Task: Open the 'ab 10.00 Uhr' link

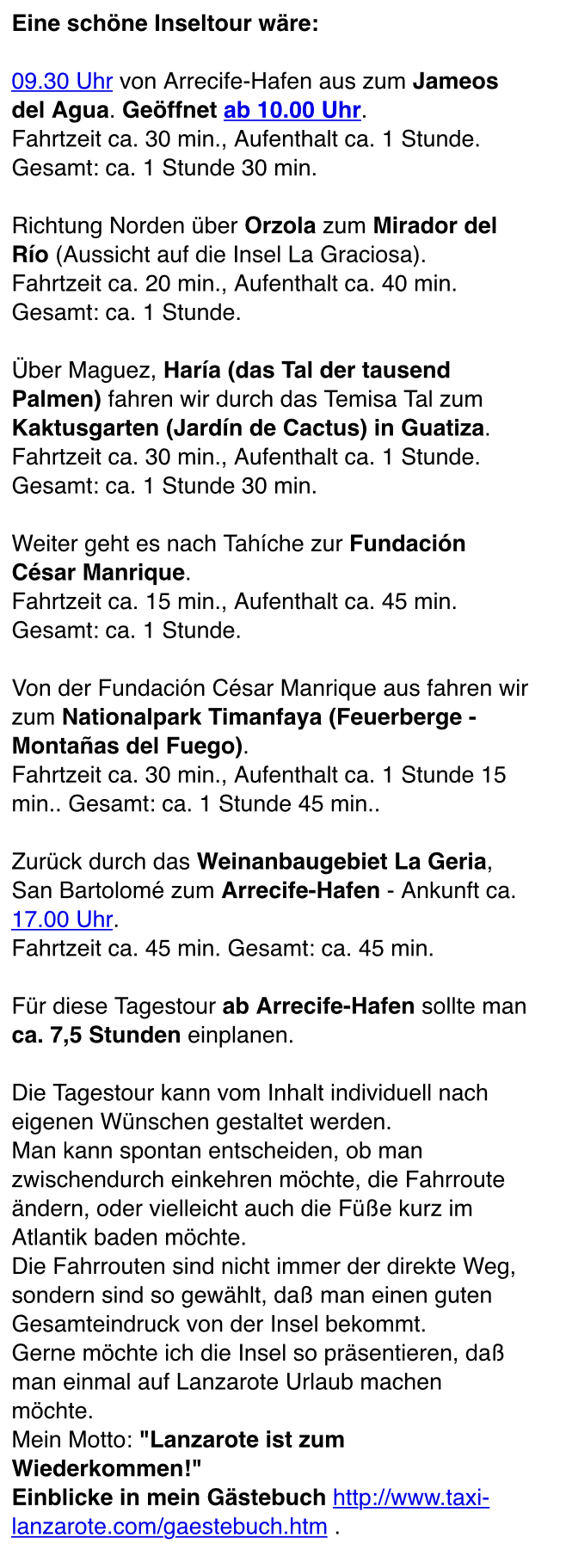Action: point(292,111)
